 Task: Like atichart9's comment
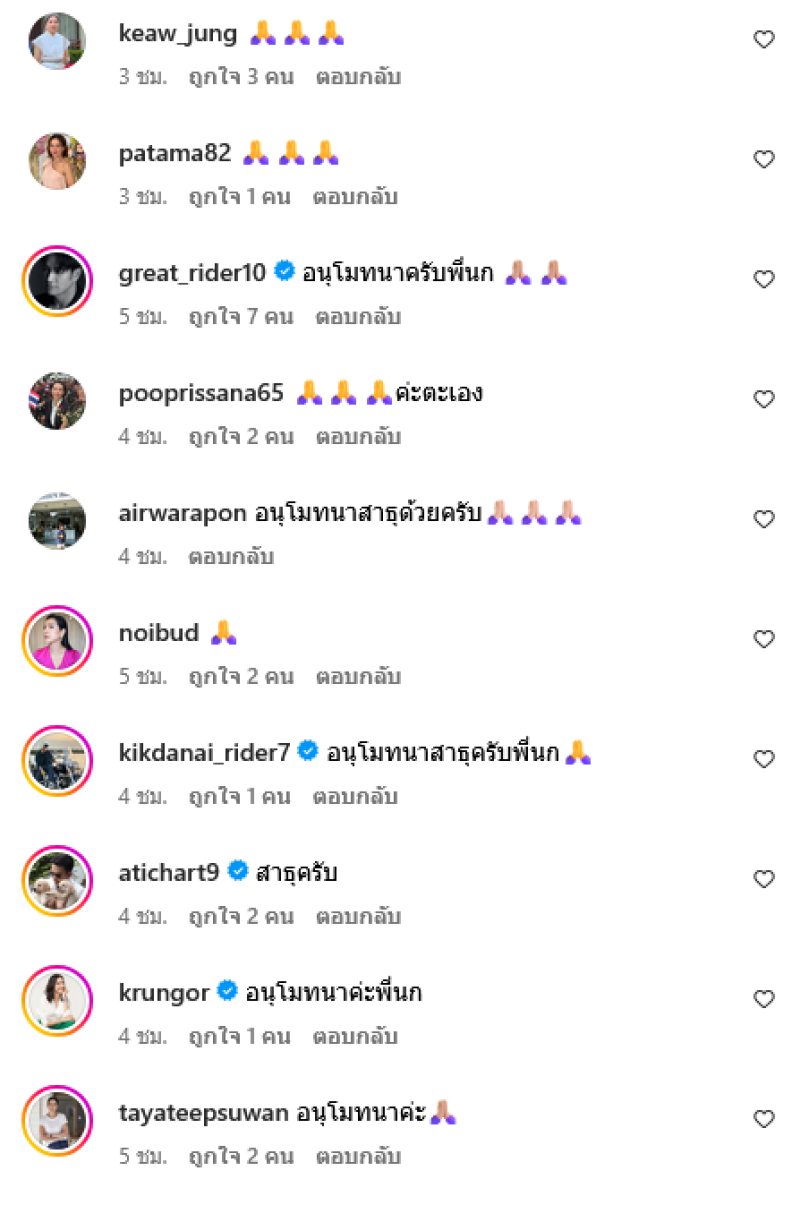point(764,880)
